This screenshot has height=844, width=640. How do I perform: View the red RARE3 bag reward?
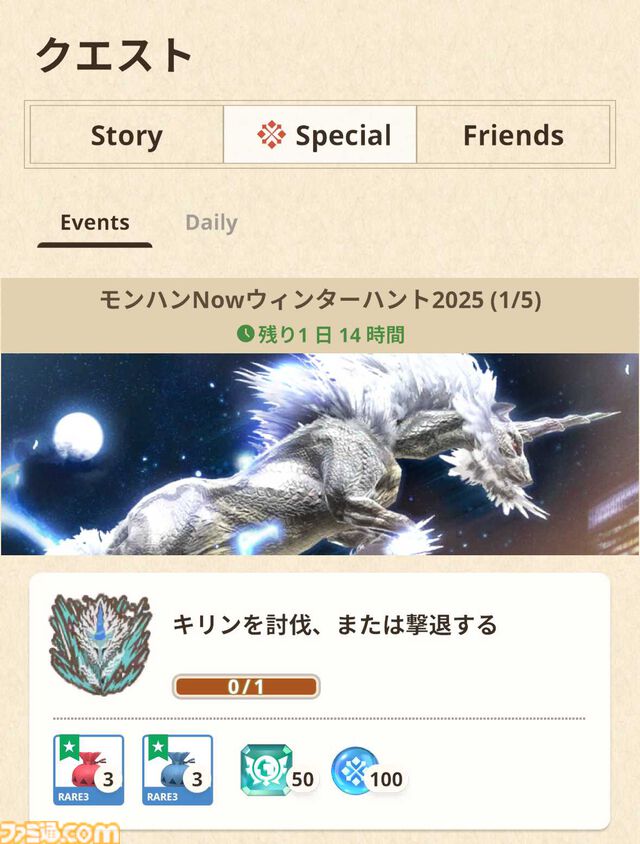pyautogui.click(x=88, y=770)
